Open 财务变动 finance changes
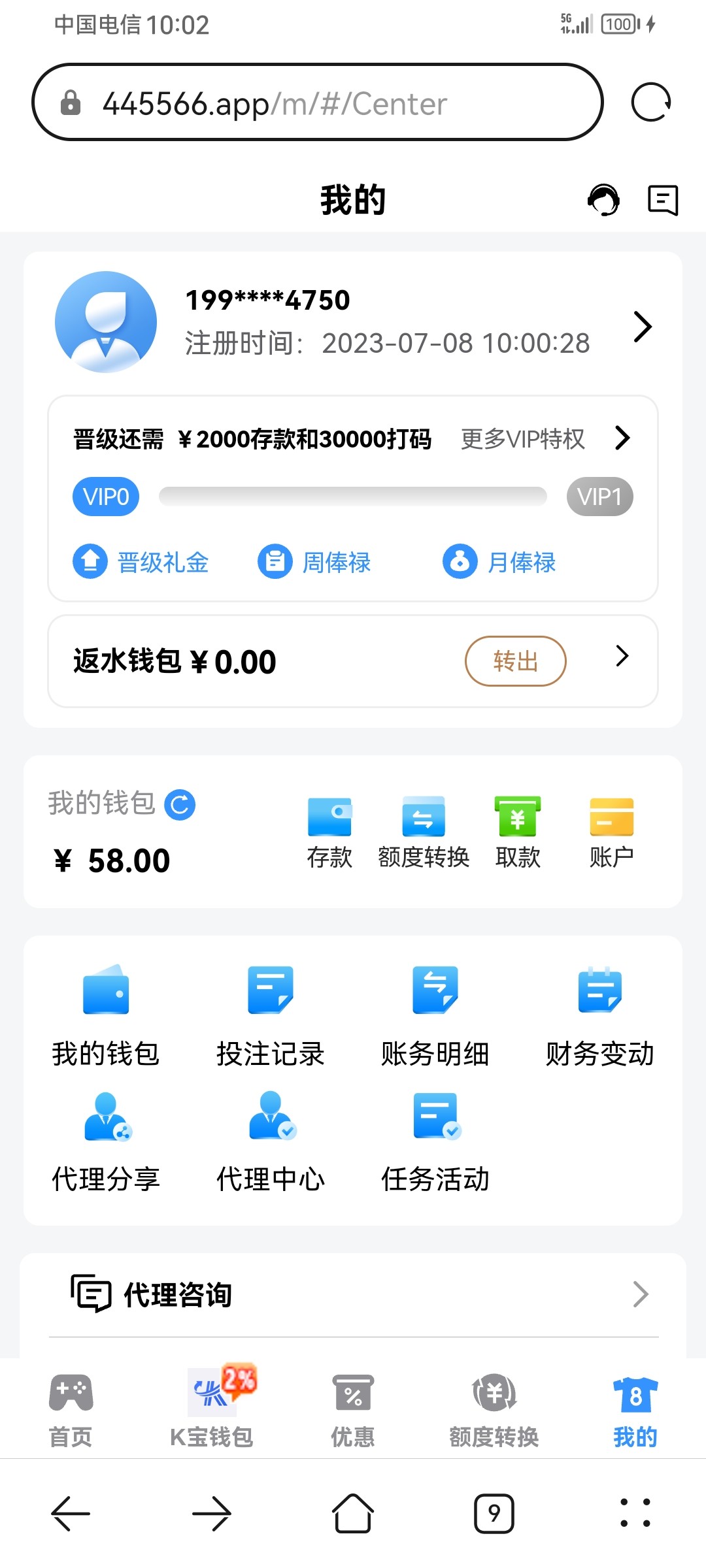706x1568 pixels. click(599, 1015)
